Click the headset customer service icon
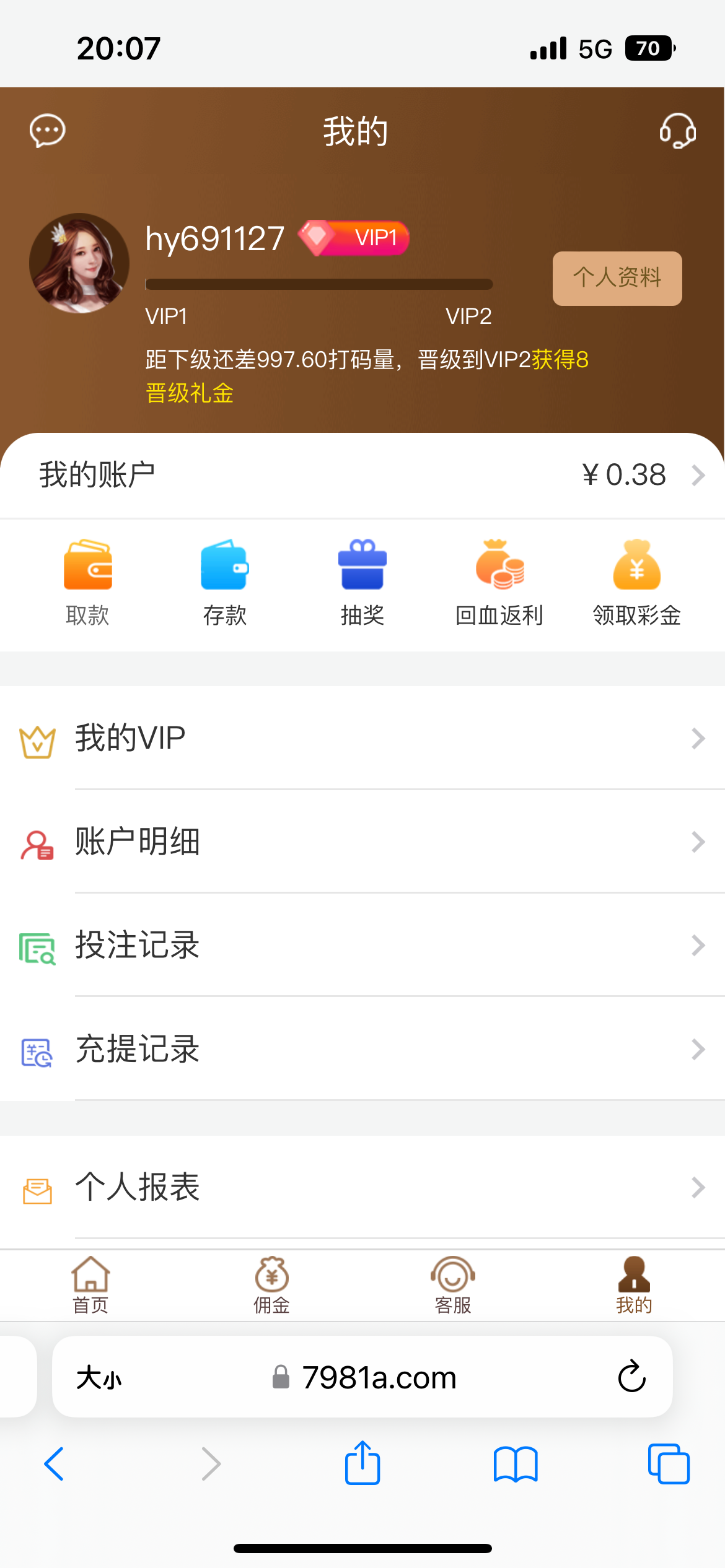Image resolution: width=725 pixels, height=1568 pixels. 678,131
